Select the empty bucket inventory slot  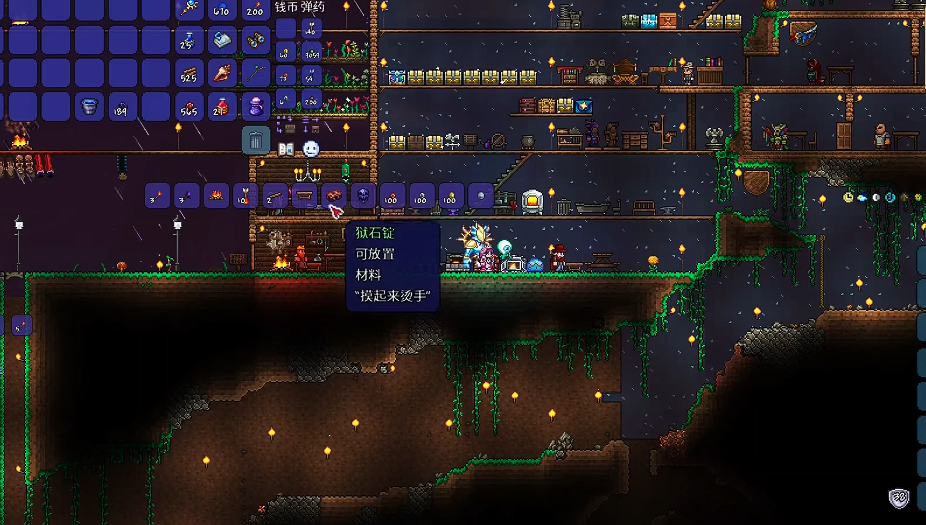pyautogui.click(x=89, y=105)
